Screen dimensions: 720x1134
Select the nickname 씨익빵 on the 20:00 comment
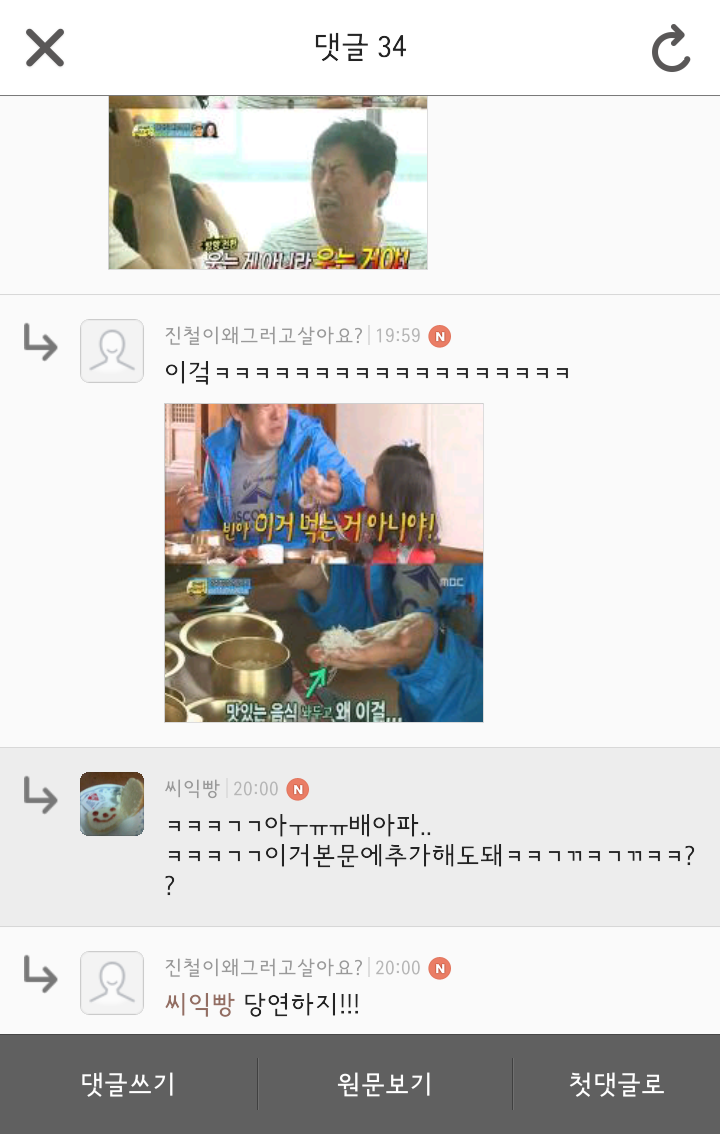(x=191, y=789)
